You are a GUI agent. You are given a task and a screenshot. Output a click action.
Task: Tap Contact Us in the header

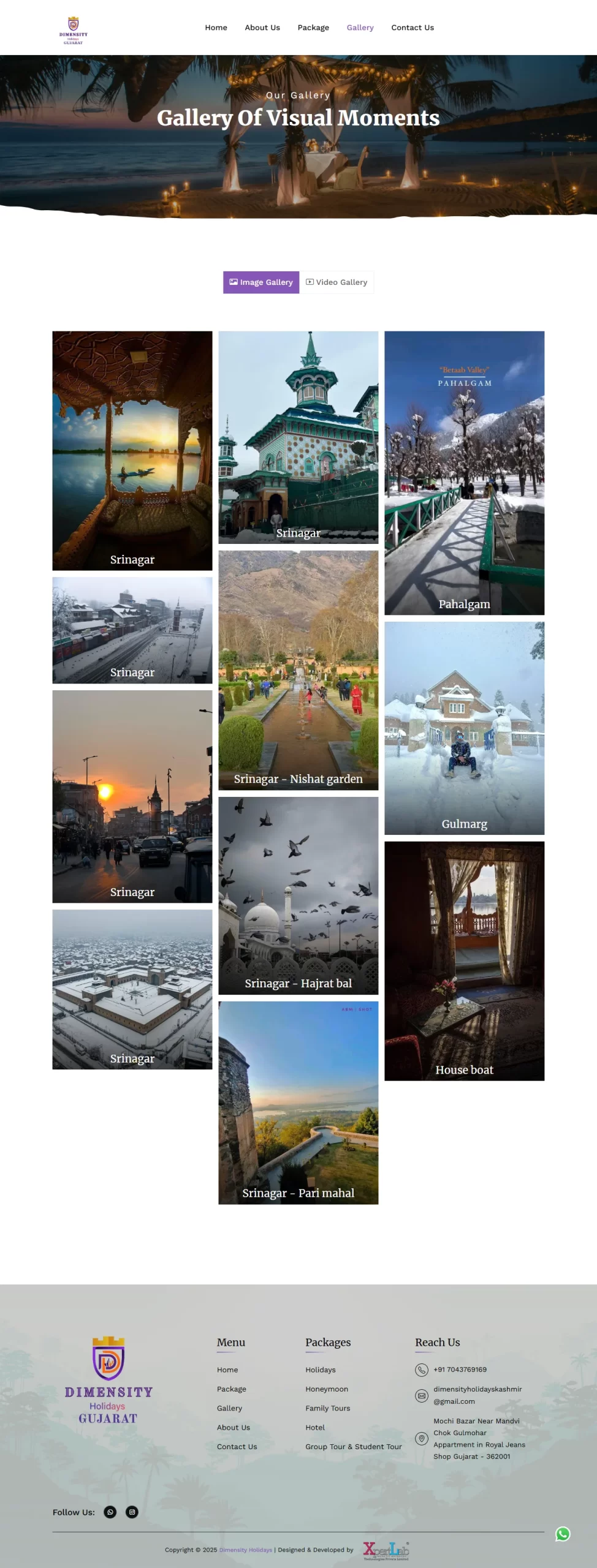[413, 28]
